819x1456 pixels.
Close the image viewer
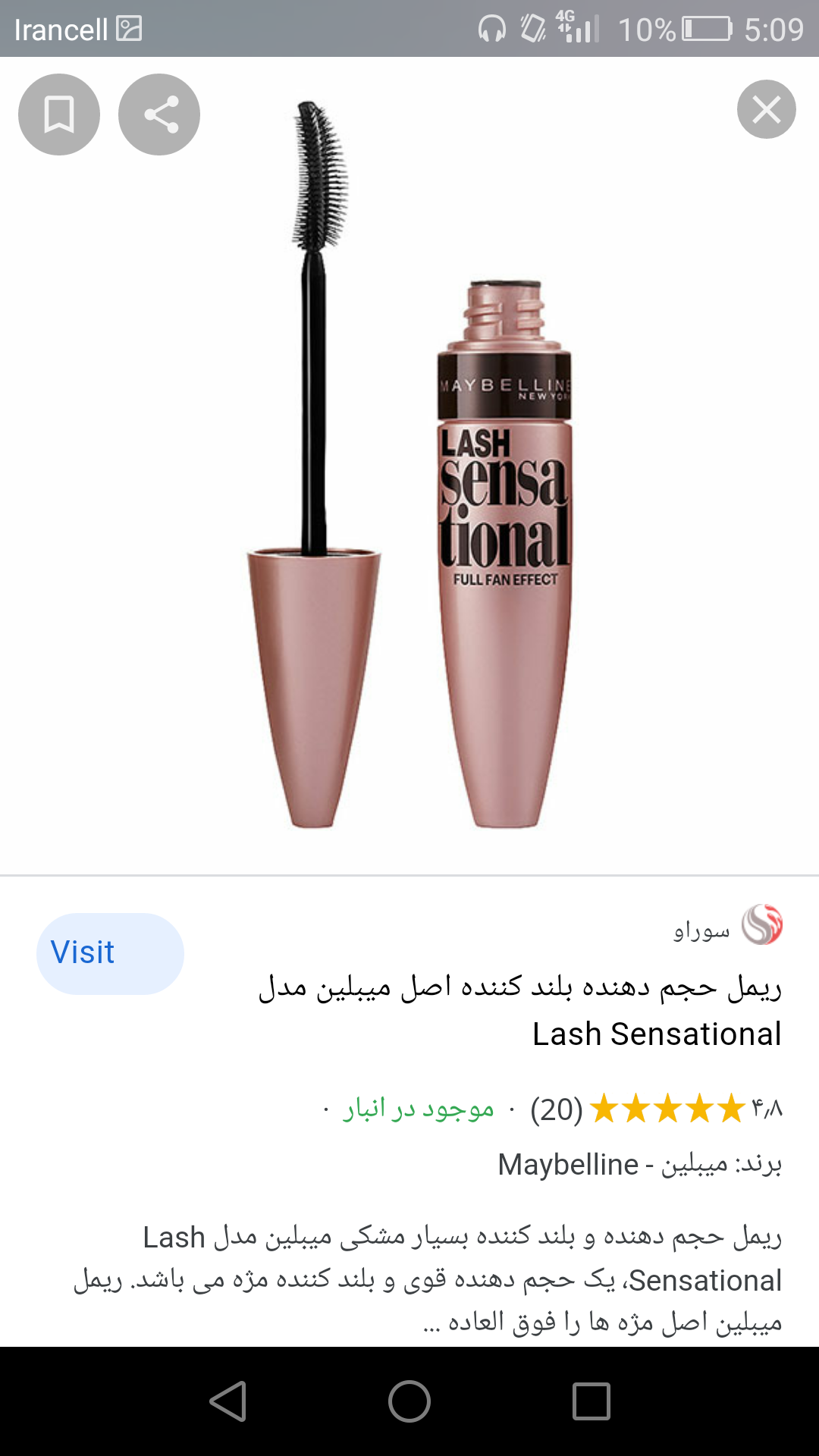(766, 109)
